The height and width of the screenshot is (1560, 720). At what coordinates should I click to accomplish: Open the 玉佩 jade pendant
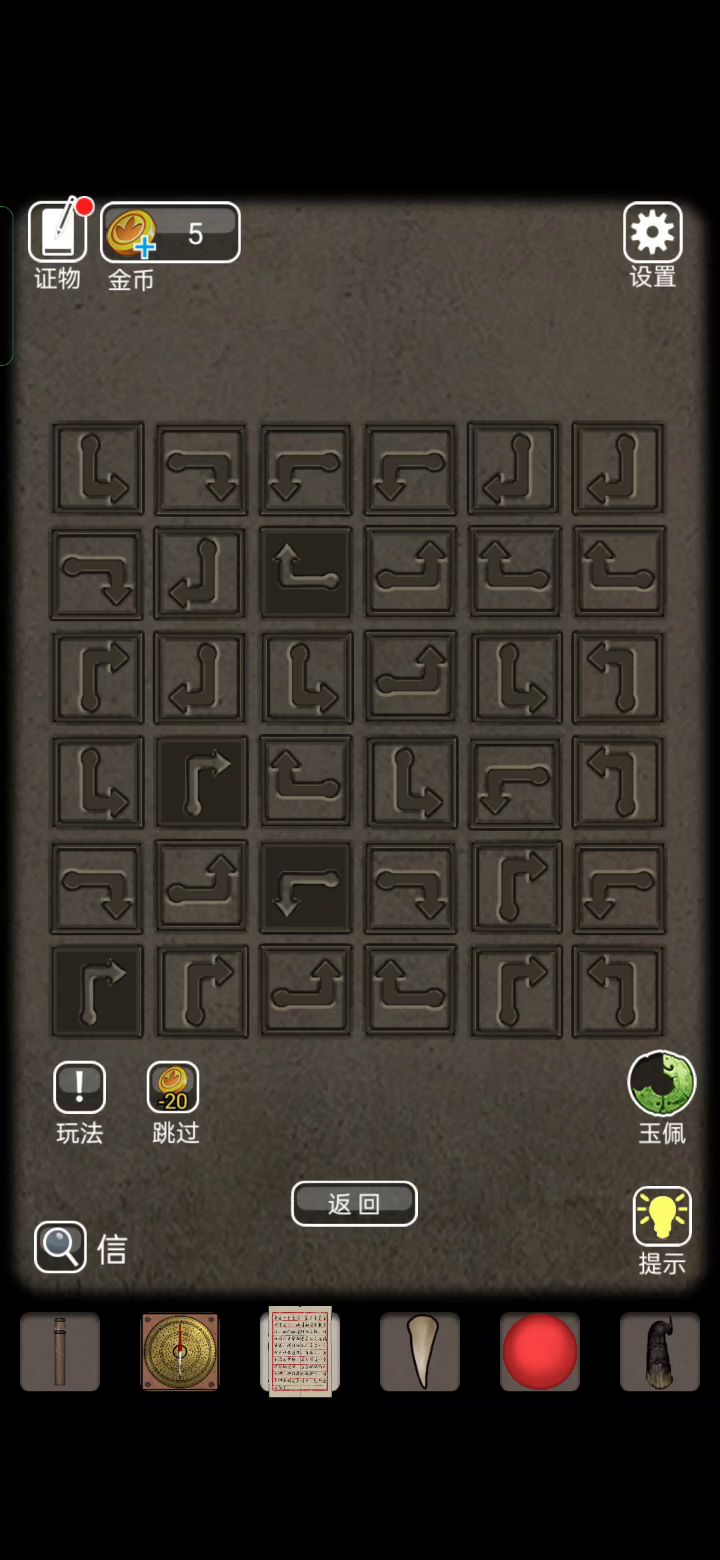tap(661, 1083)
